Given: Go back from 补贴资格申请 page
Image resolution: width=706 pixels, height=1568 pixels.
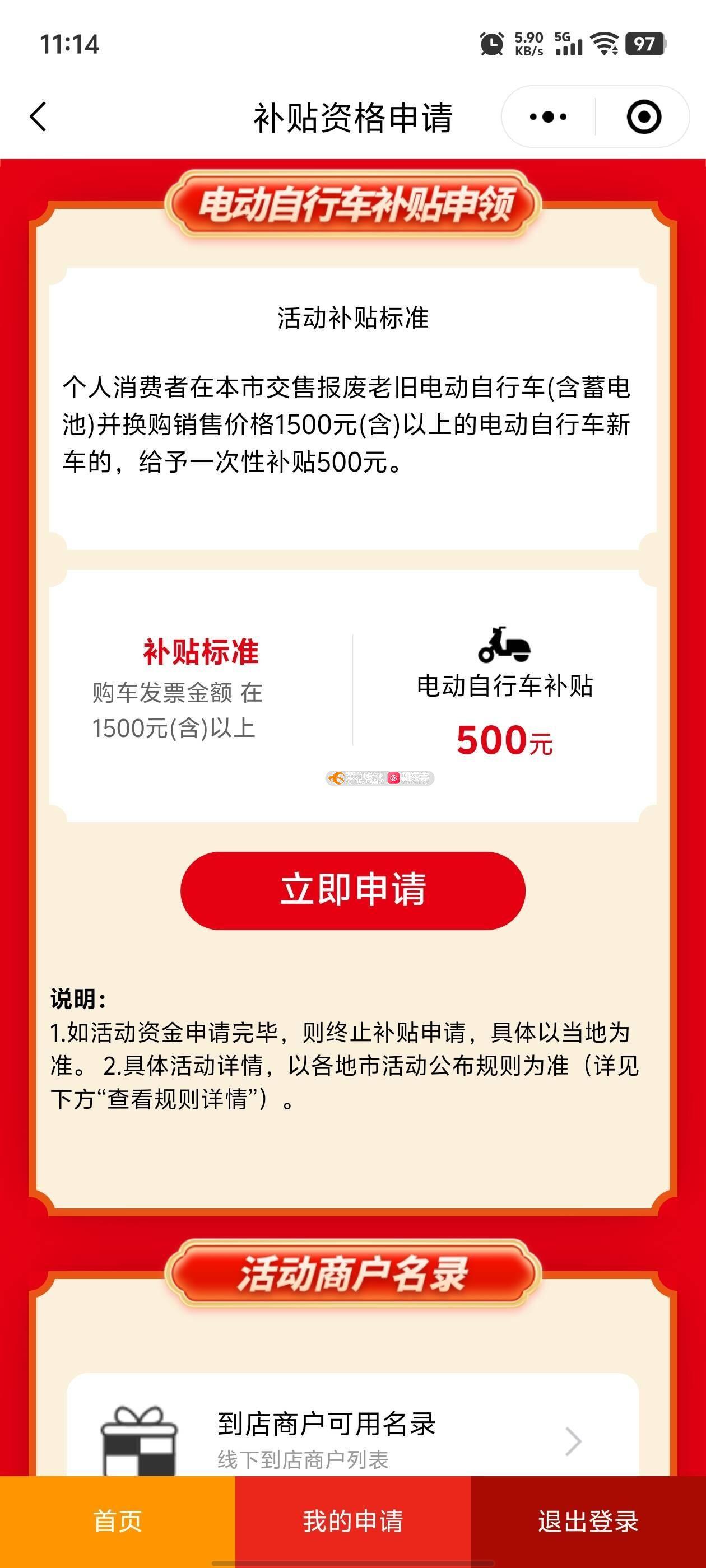Looking at the screenshot, I should (38, 116).
